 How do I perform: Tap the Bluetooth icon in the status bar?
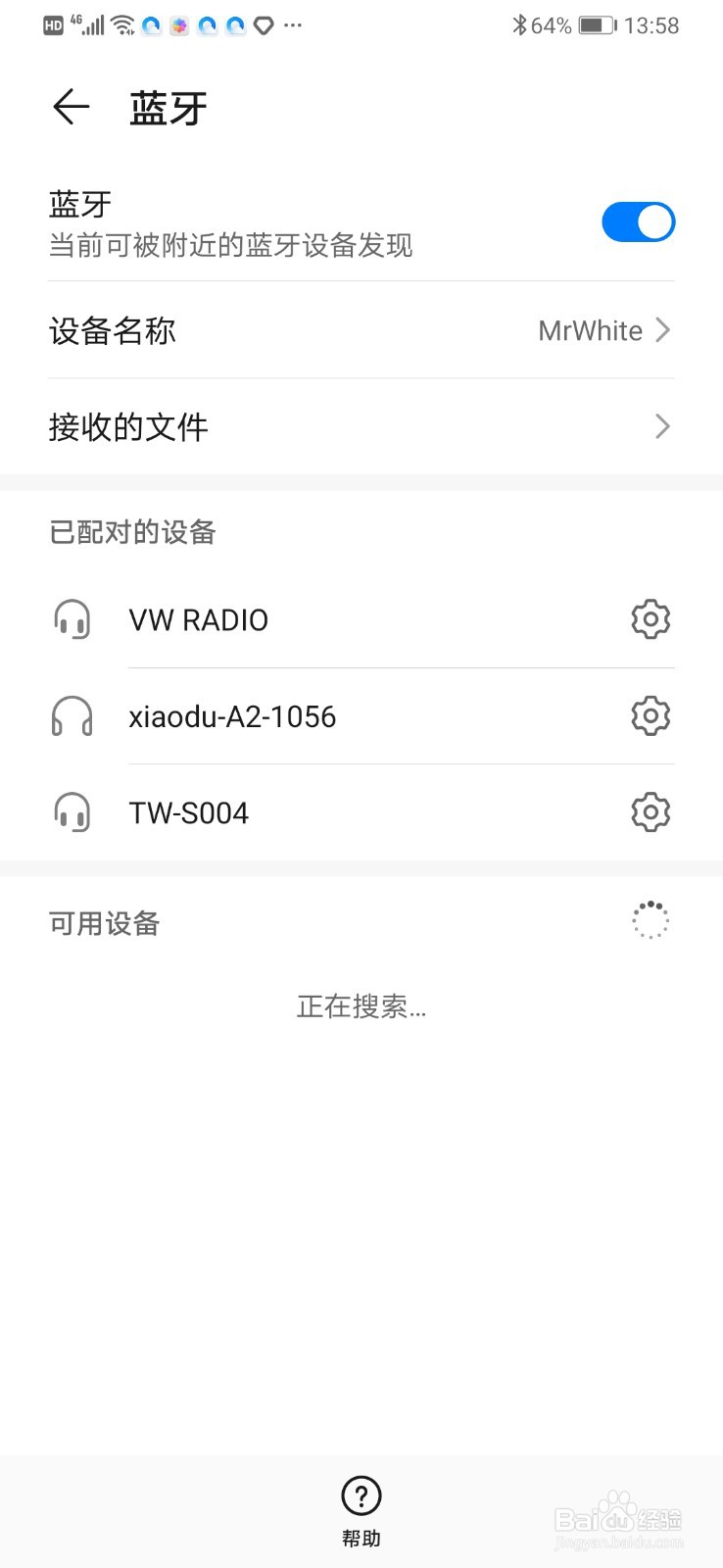coord(520,24)
